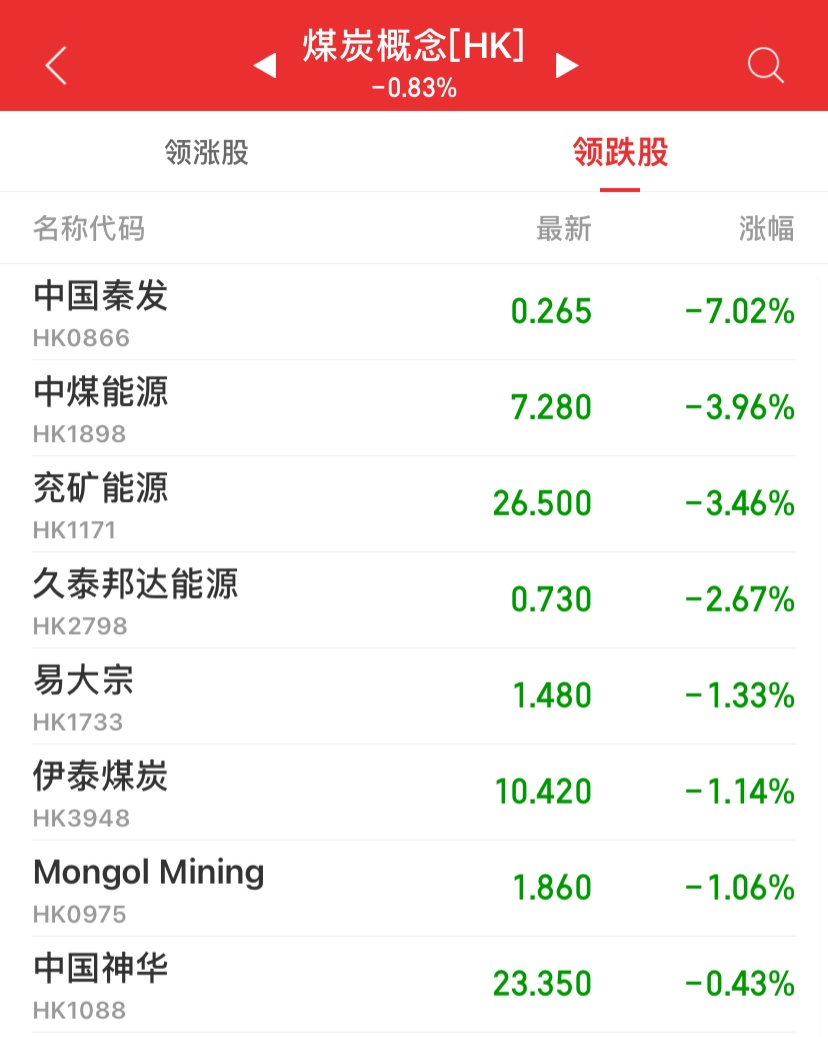The image size is (828, 1037).
Task: Open the 中国秦发 HK0866 stock row
Action: (414, 312)
